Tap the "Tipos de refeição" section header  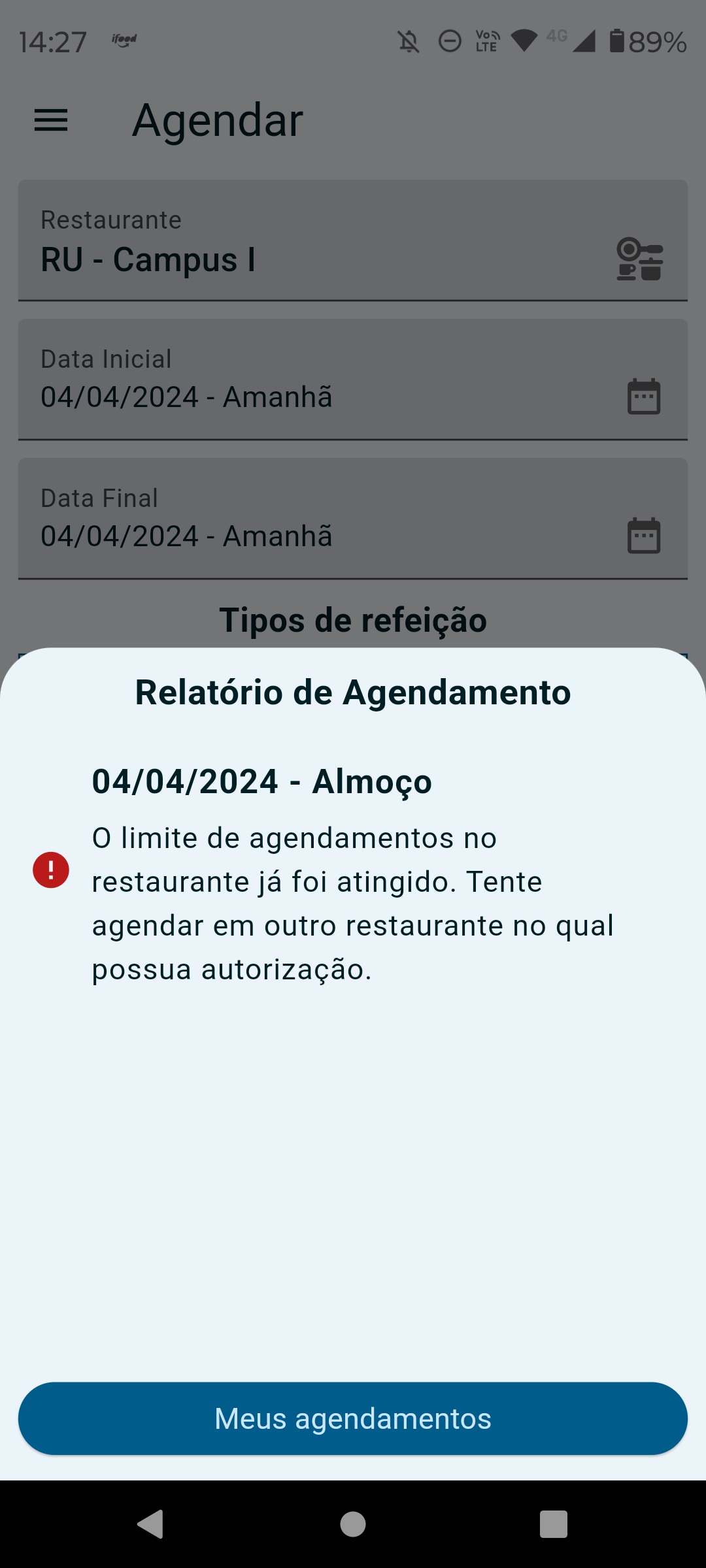click(353, 619)
